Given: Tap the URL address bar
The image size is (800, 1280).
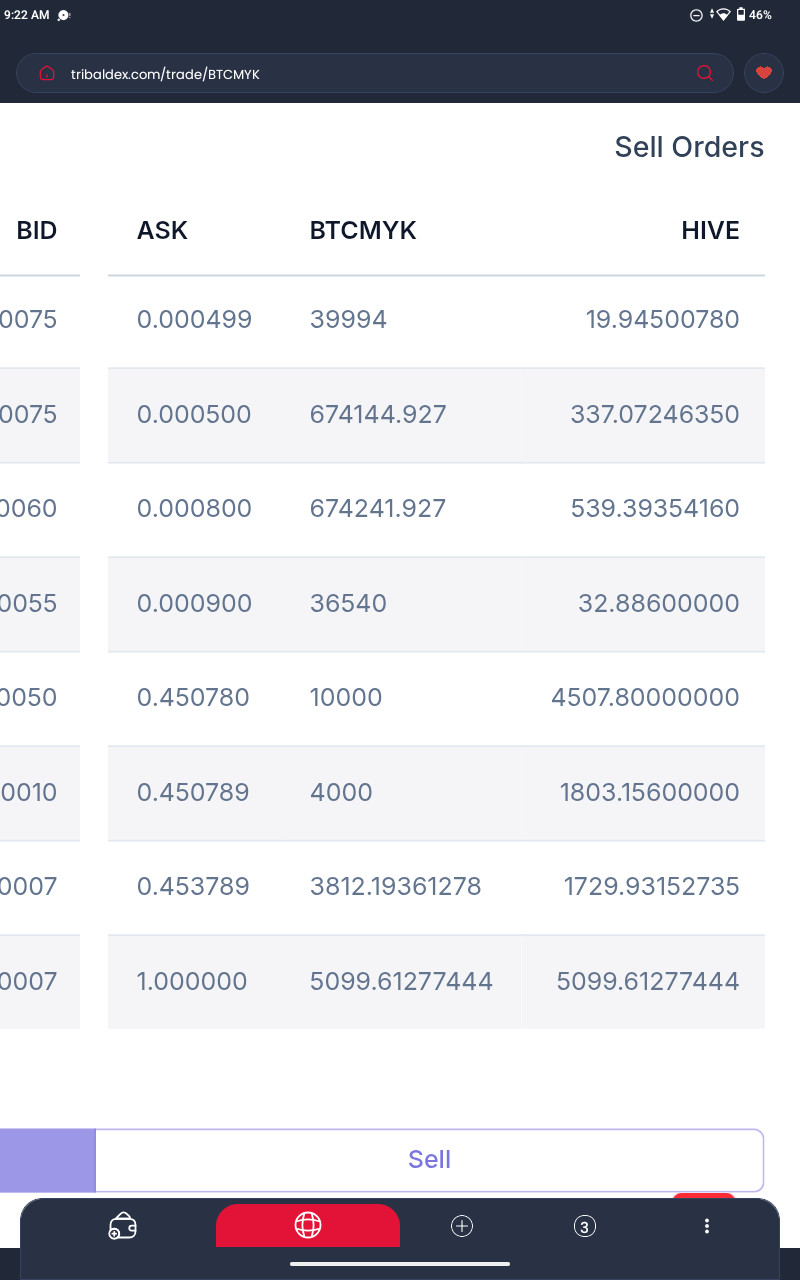Looking at the screenshot, I should (x=375, y=73).
